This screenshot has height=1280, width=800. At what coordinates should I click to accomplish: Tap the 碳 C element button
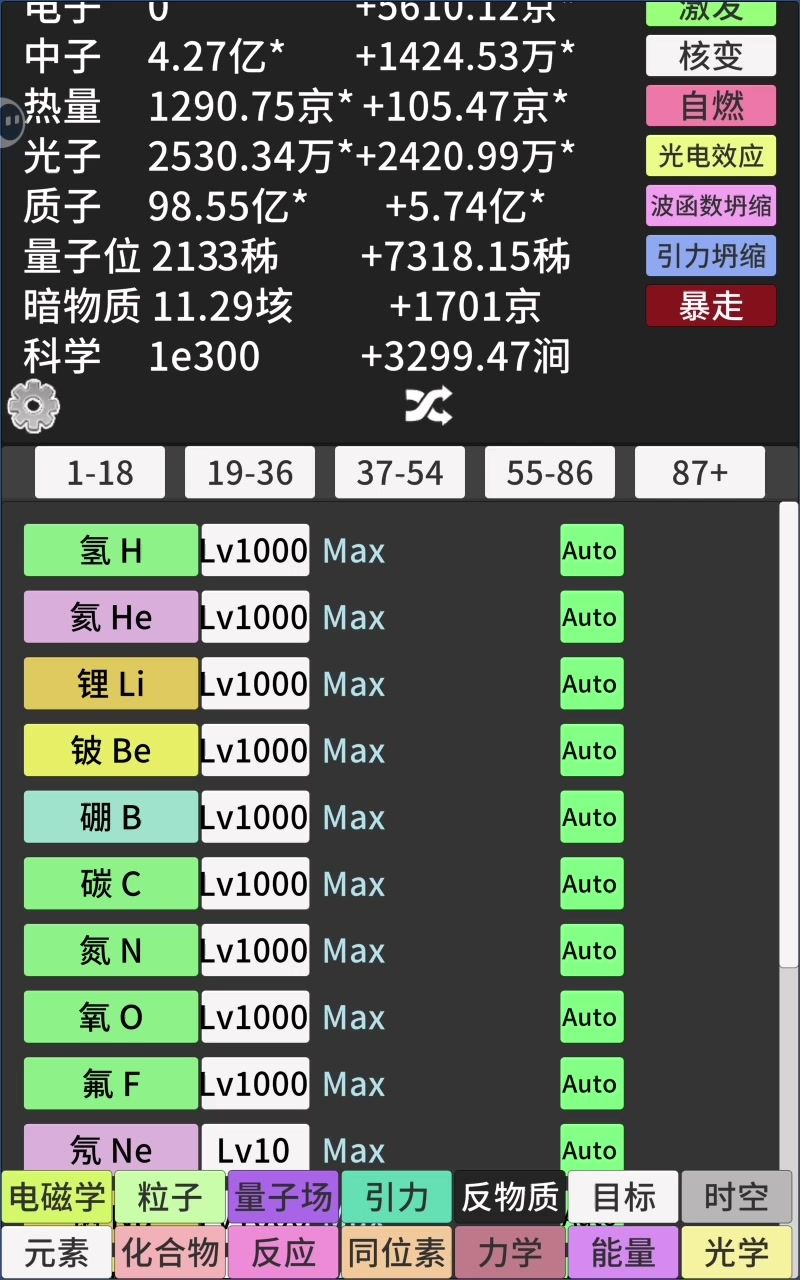[x=111, y=884]
